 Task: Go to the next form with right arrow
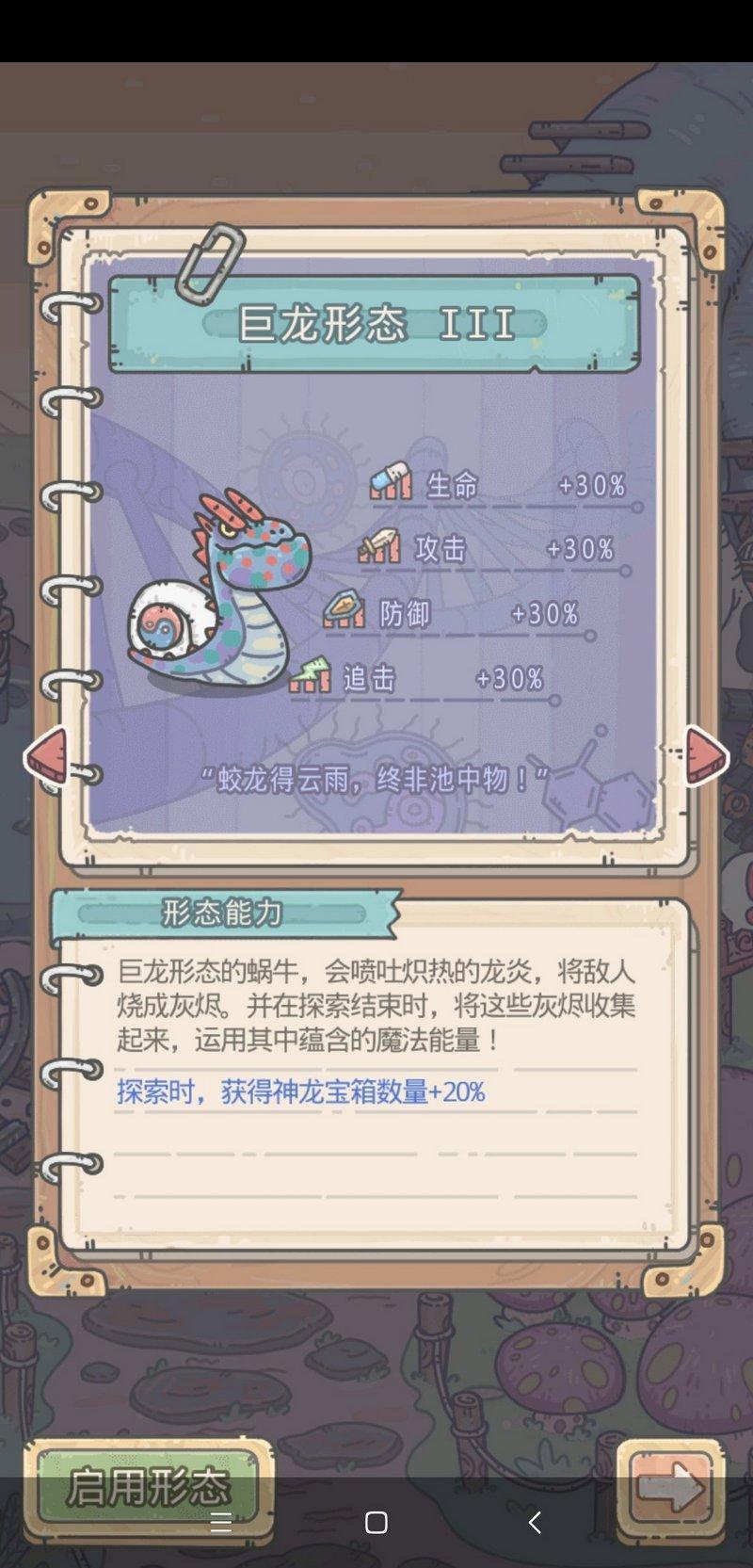click(706, 755)
